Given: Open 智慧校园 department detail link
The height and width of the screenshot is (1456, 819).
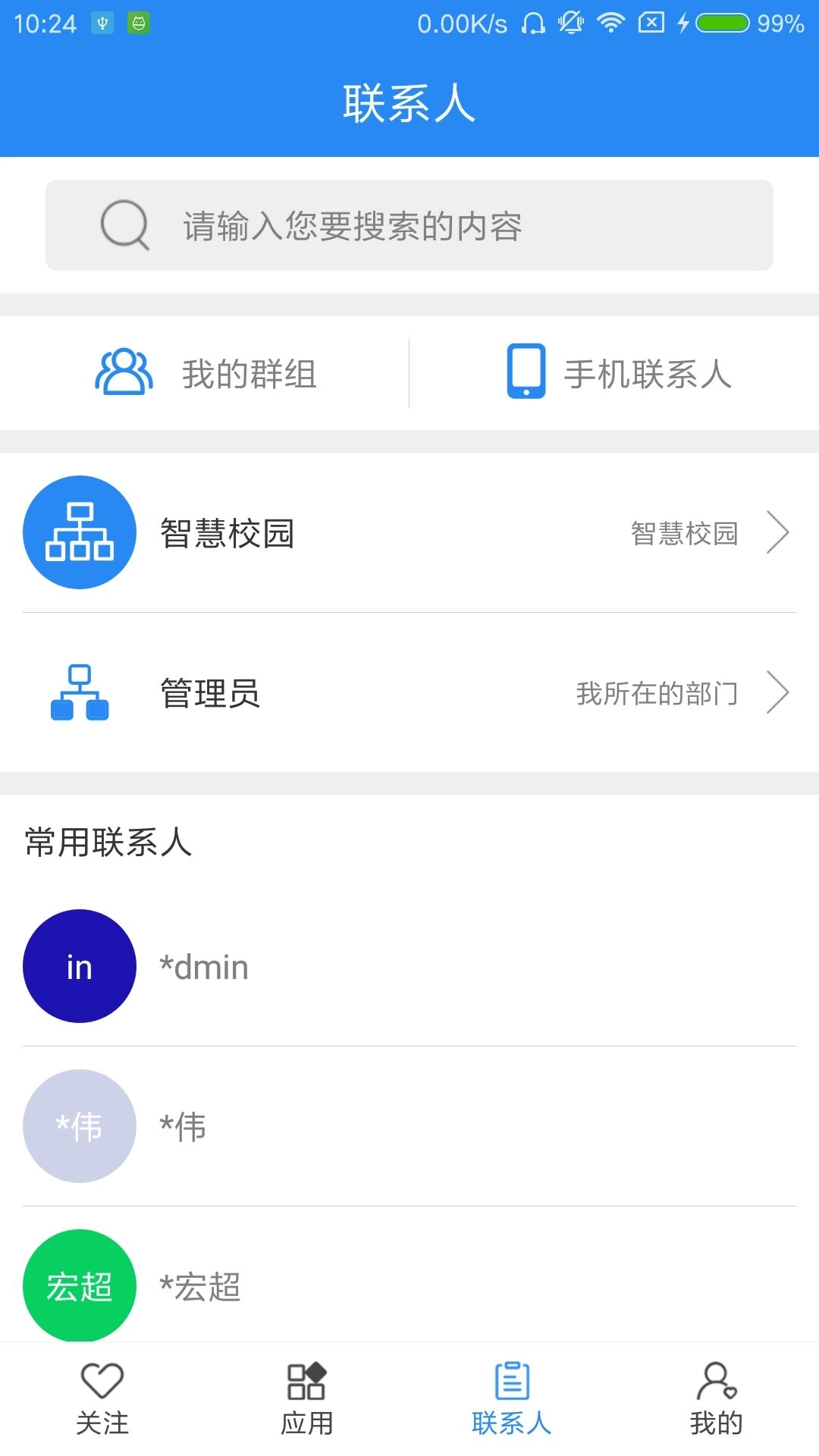Looking at the screenshot, I should [683, 532].
